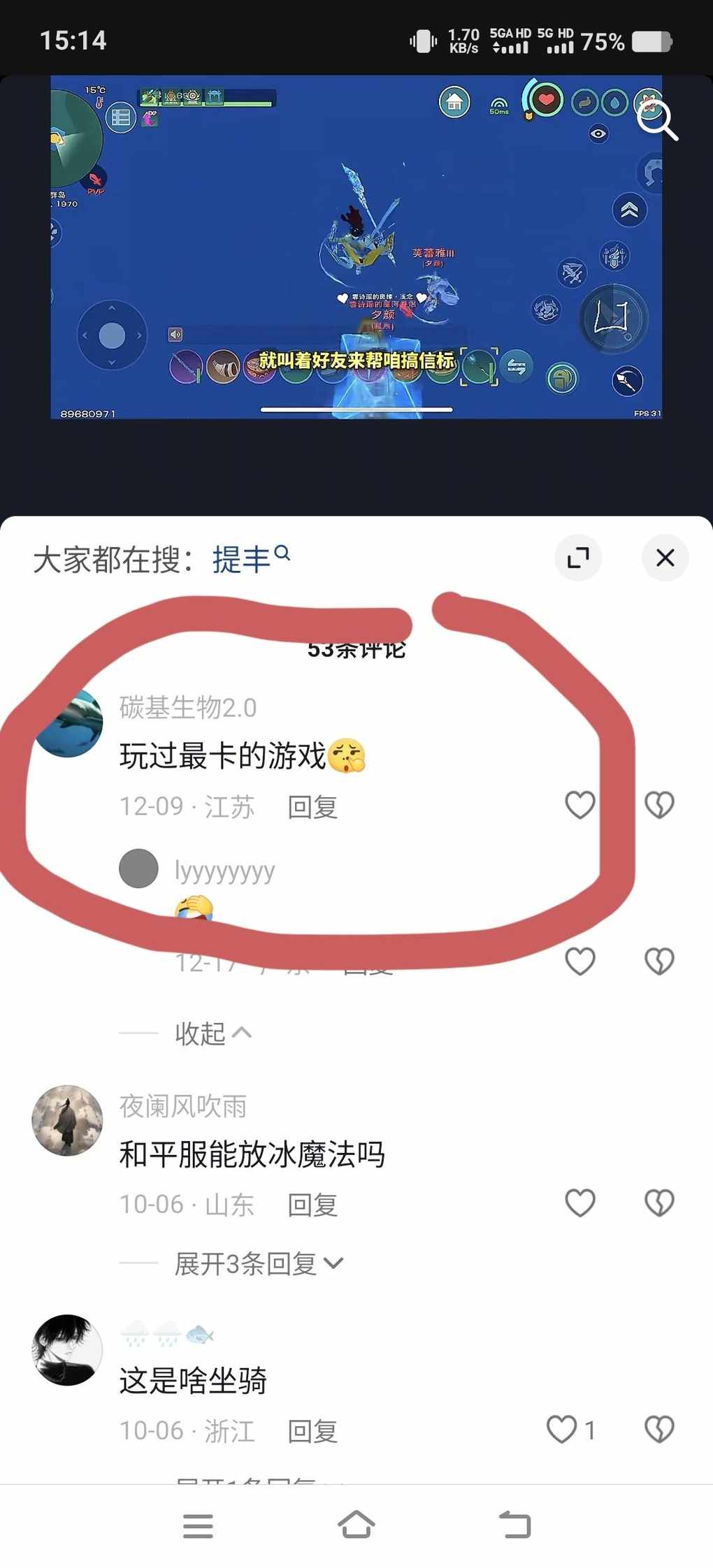Go back with the system back button

tap(515, 1525)
